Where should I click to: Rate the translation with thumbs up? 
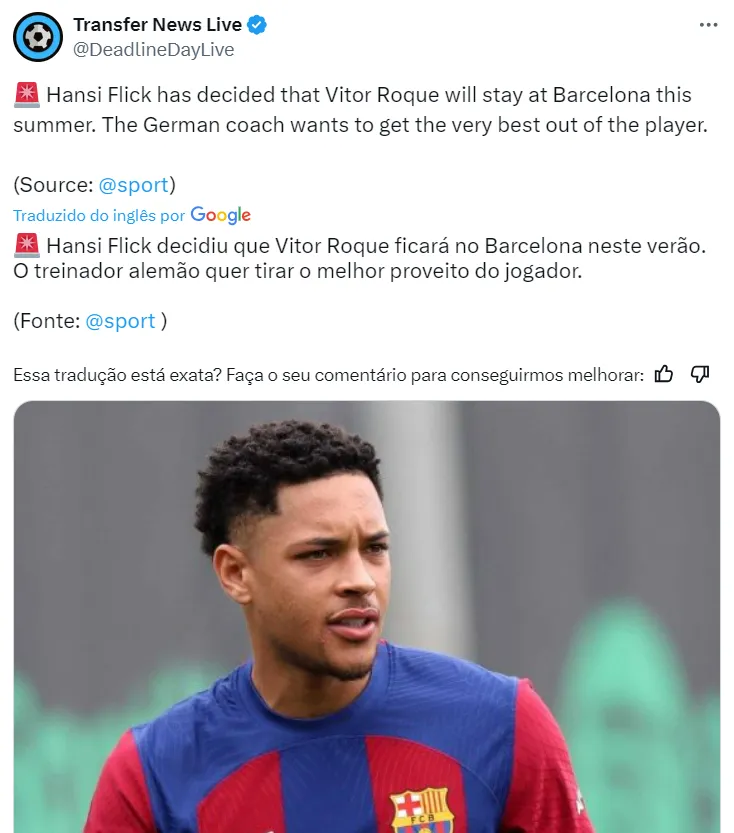click(x=664, y=374)
